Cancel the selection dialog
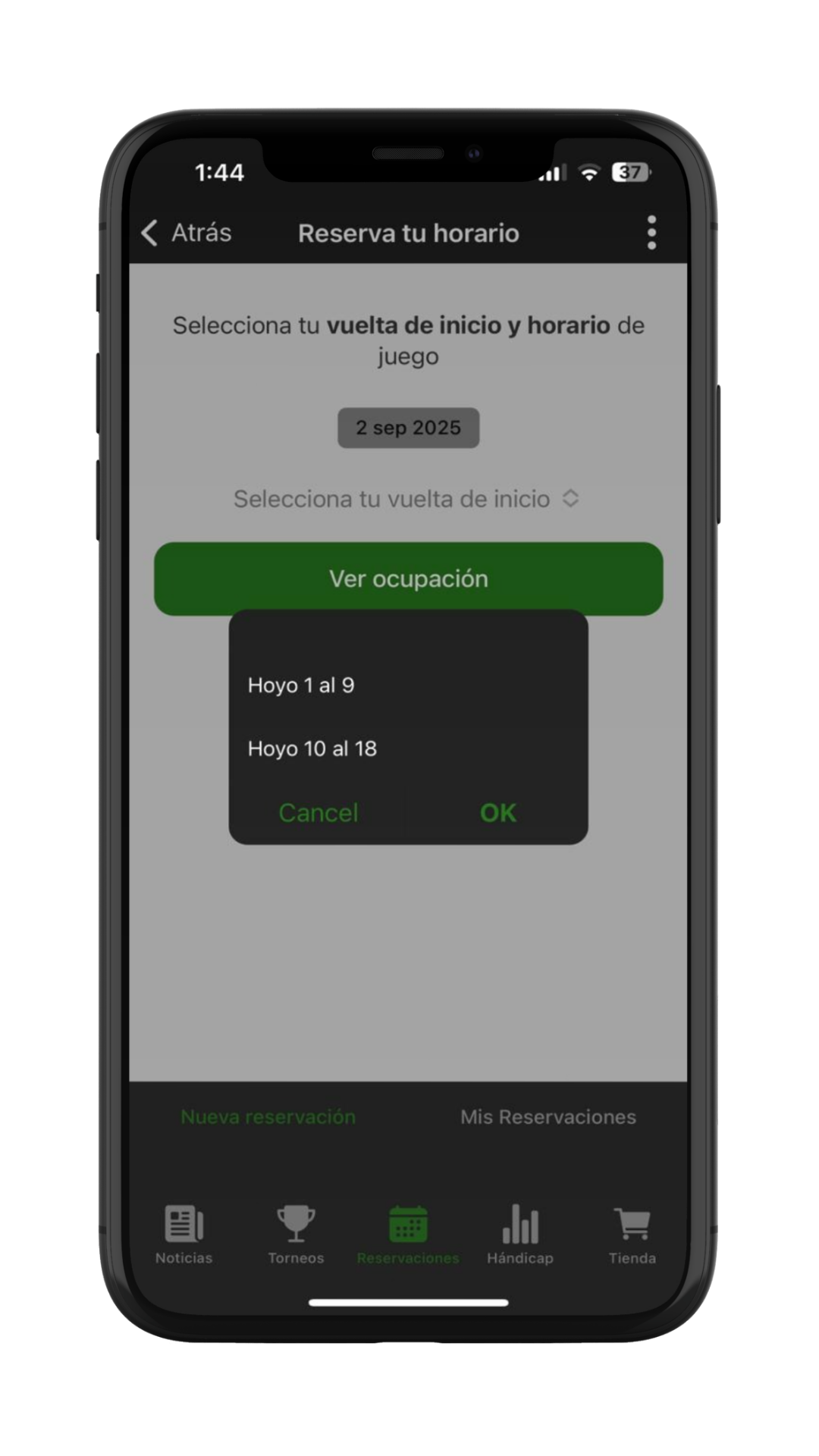This screenshot has width=819, height=1456. (318, 813)
